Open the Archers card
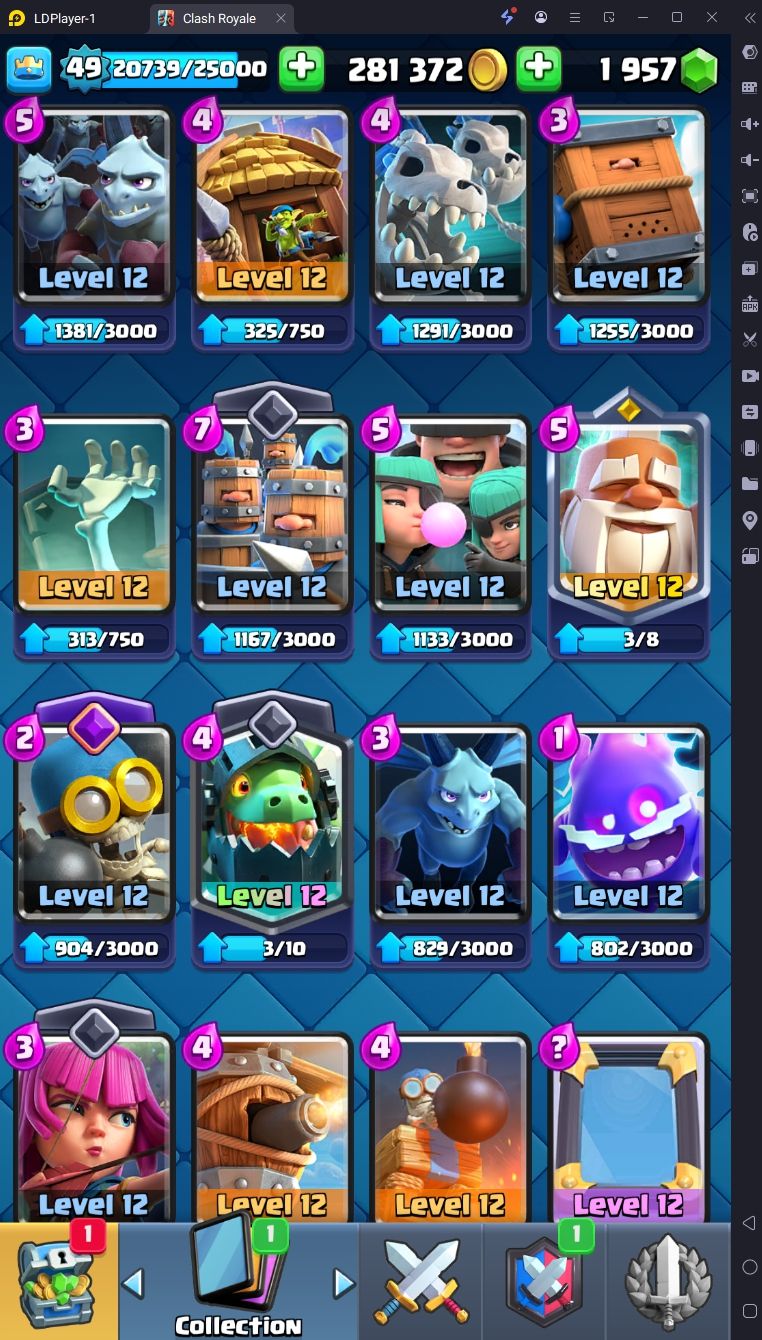Image resolution: width=762 pixels, height=1340 pixels. click(x=94, y=1130)
